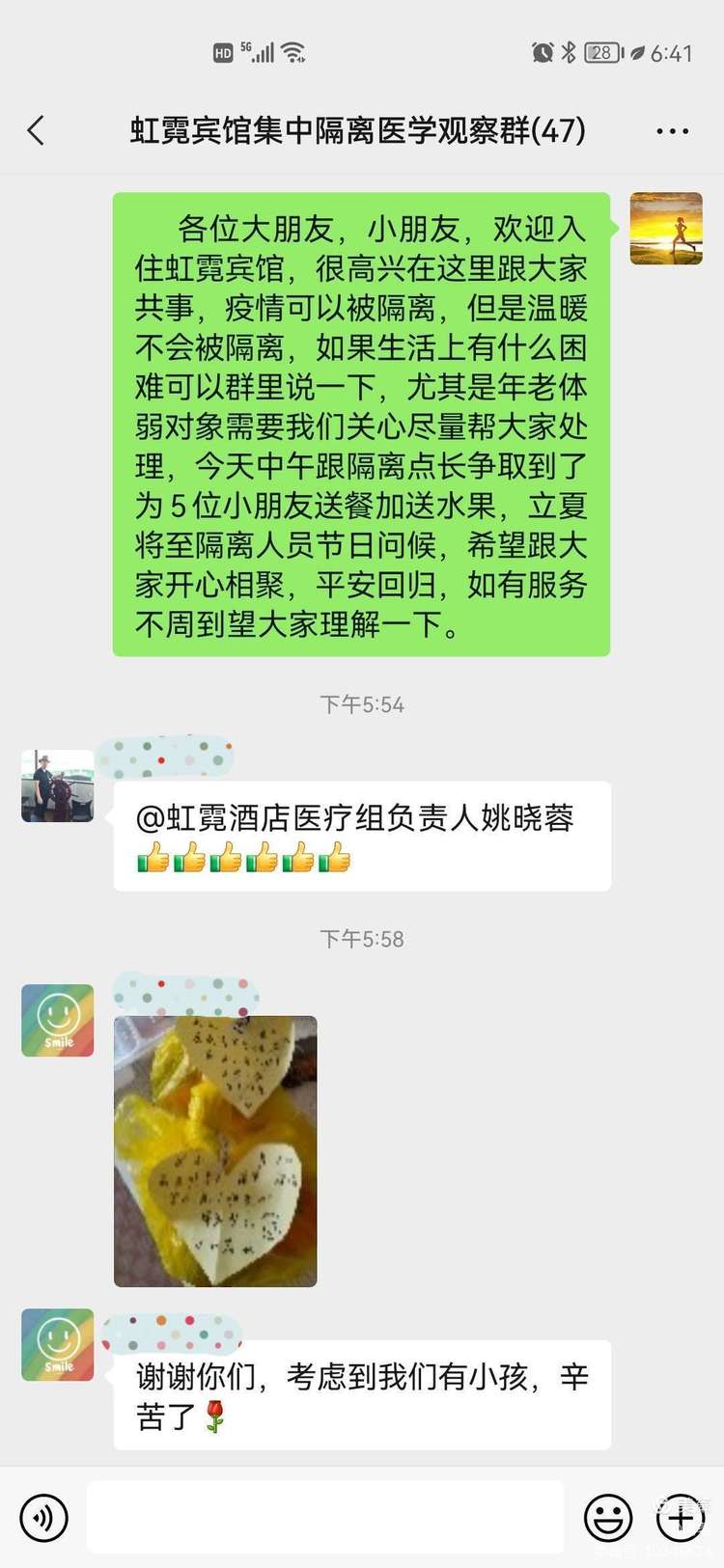This screenshot has height=1568, width=724.
Task: Tap the plus icon to attach content
Action: (x=680, y=1518)
